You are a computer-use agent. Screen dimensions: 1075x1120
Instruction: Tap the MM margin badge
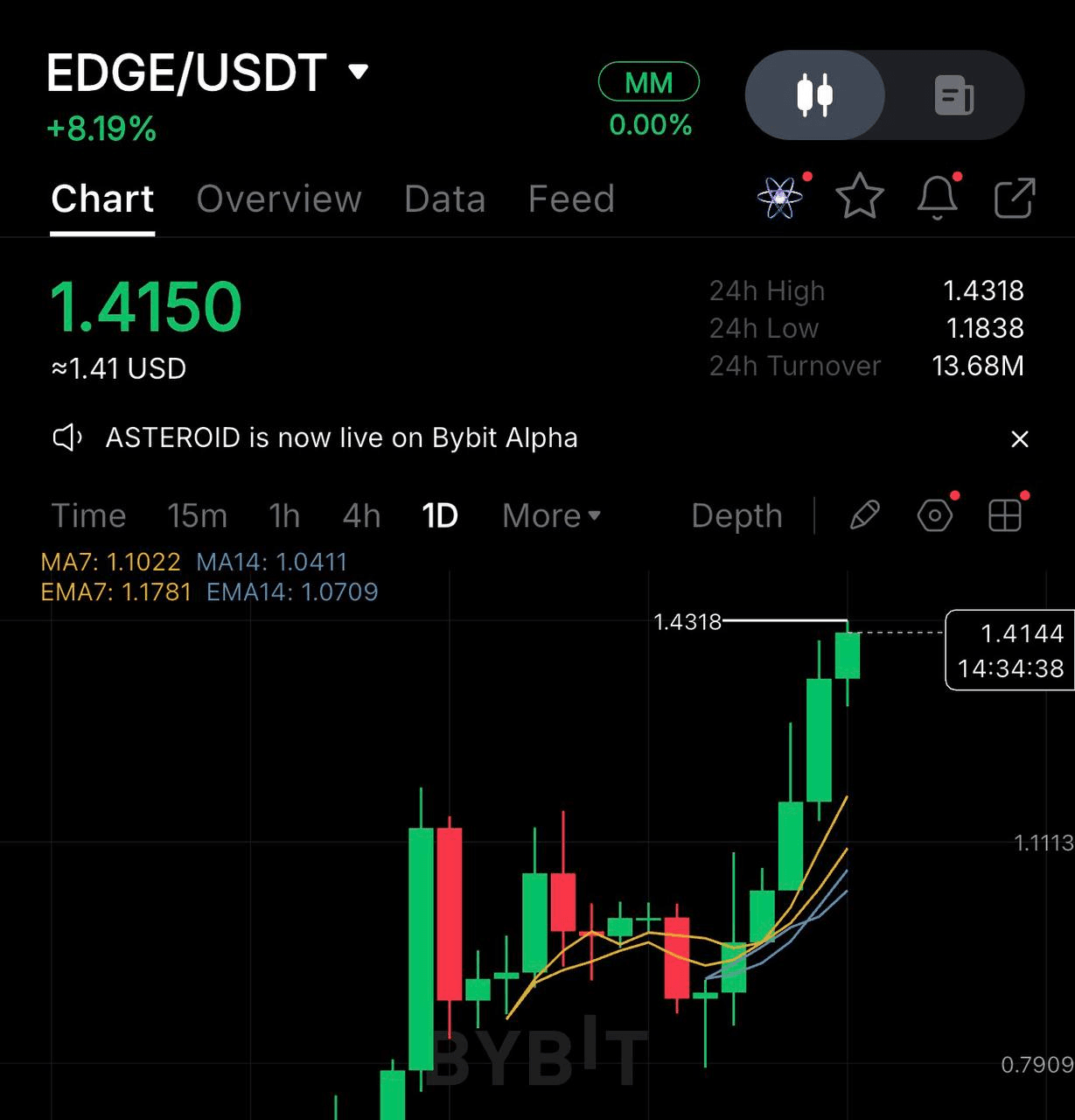pos(648,83)
